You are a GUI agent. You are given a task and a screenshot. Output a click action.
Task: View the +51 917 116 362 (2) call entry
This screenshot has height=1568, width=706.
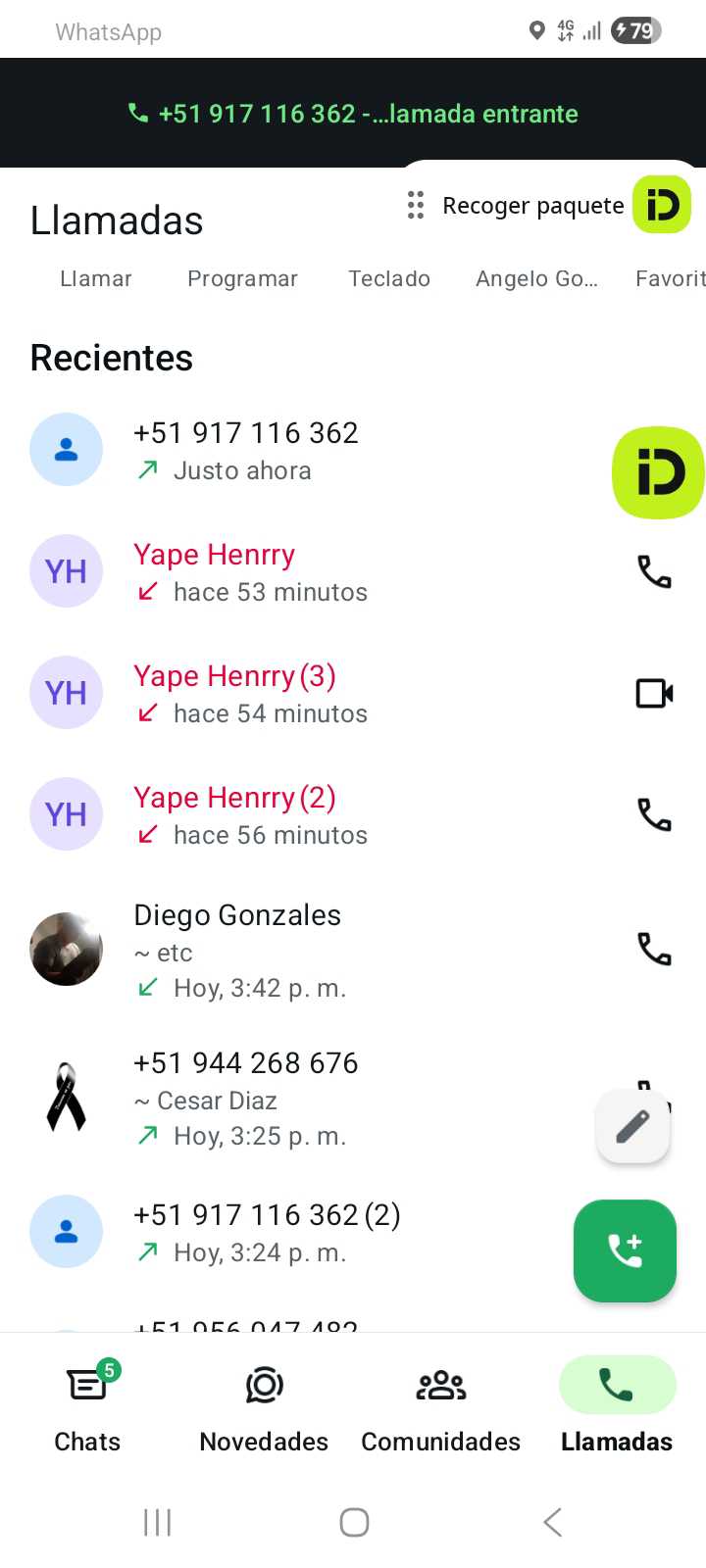(266, 1232)
